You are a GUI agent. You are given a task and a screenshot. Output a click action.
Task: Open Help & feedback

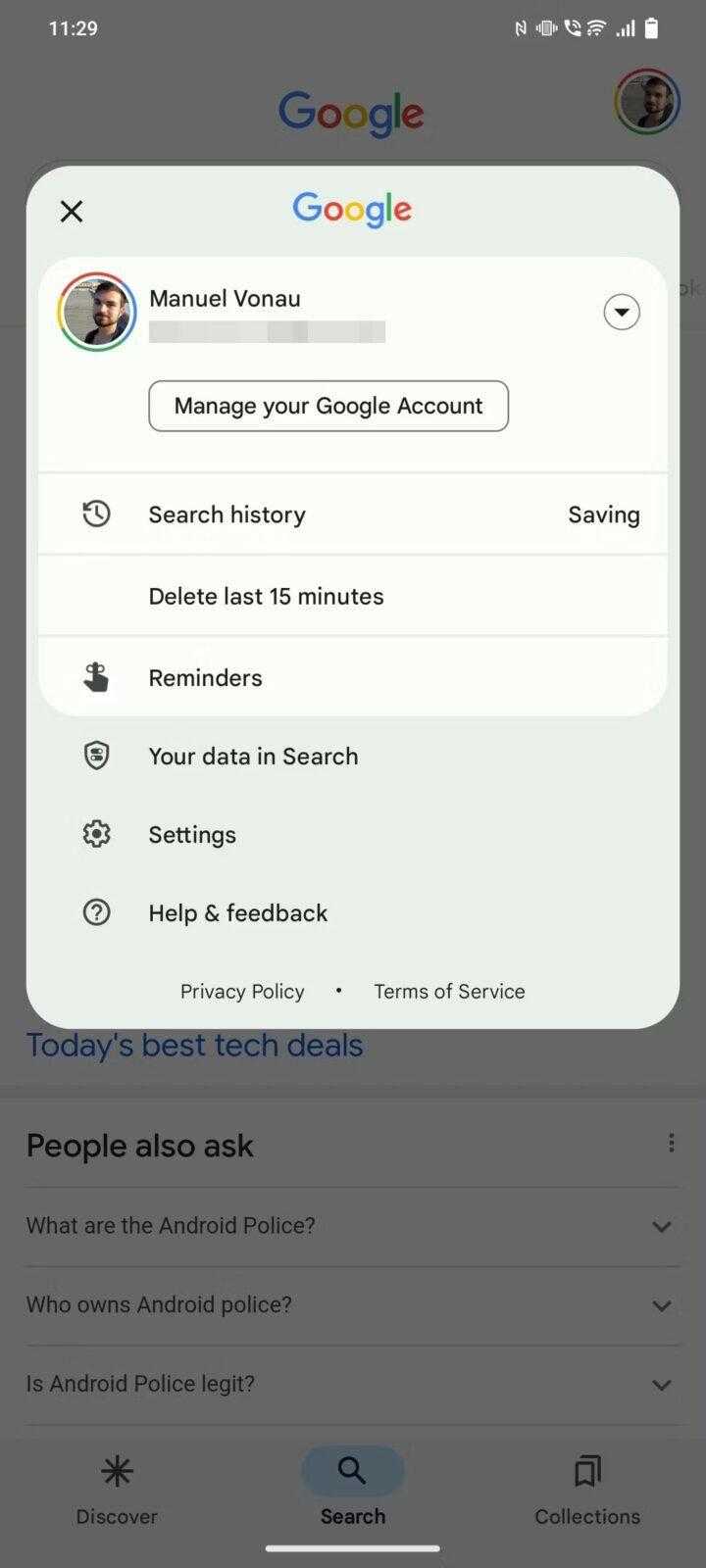(x=353, y=912)
